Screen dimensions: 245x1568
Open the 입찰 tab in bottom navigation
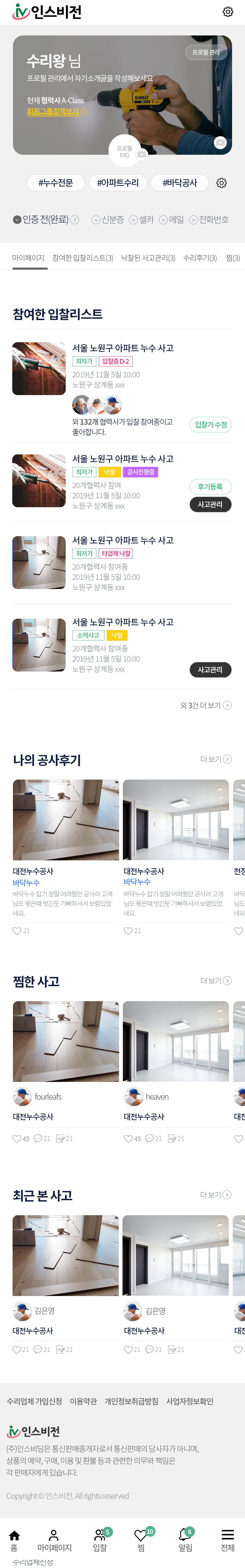(x=100, y=1541)
